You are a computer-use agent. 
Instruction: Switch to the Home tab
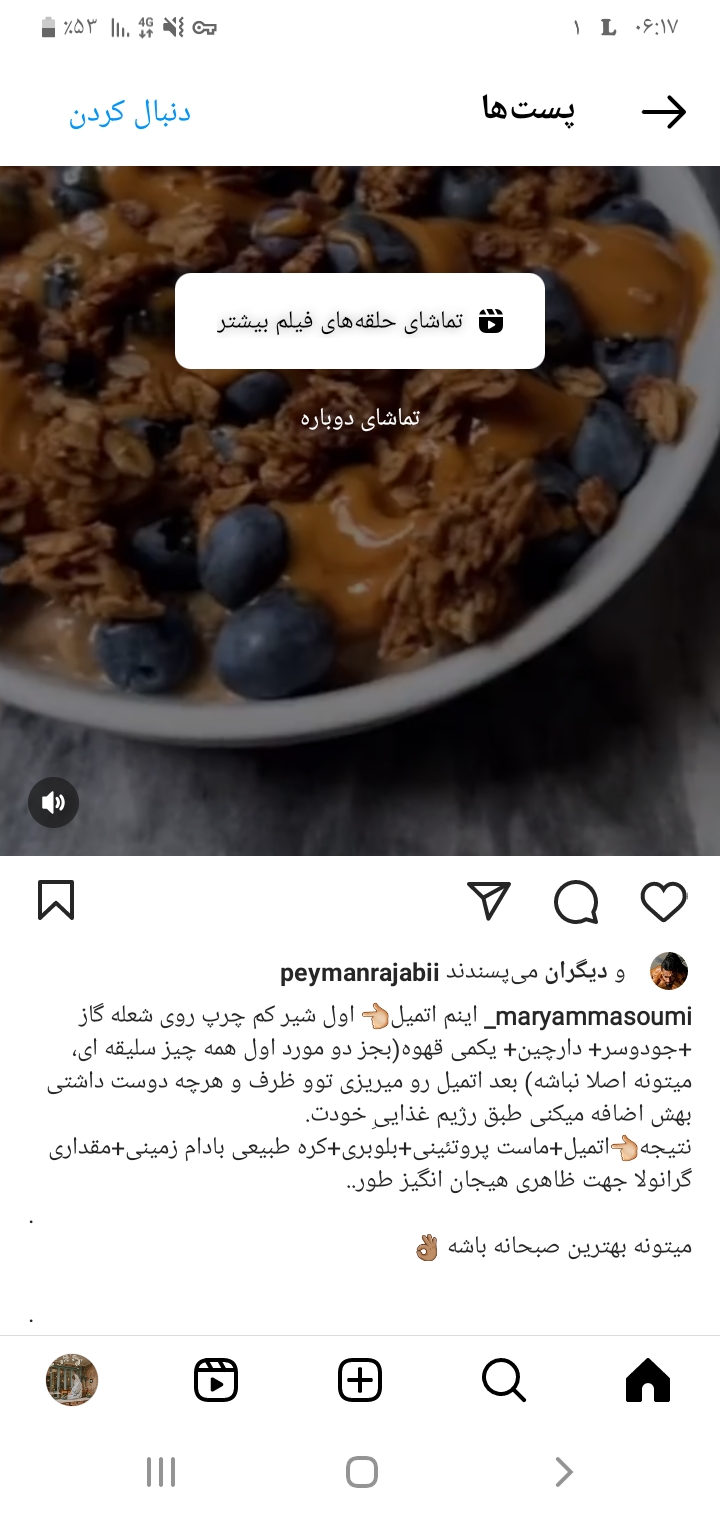point(647,1381)
